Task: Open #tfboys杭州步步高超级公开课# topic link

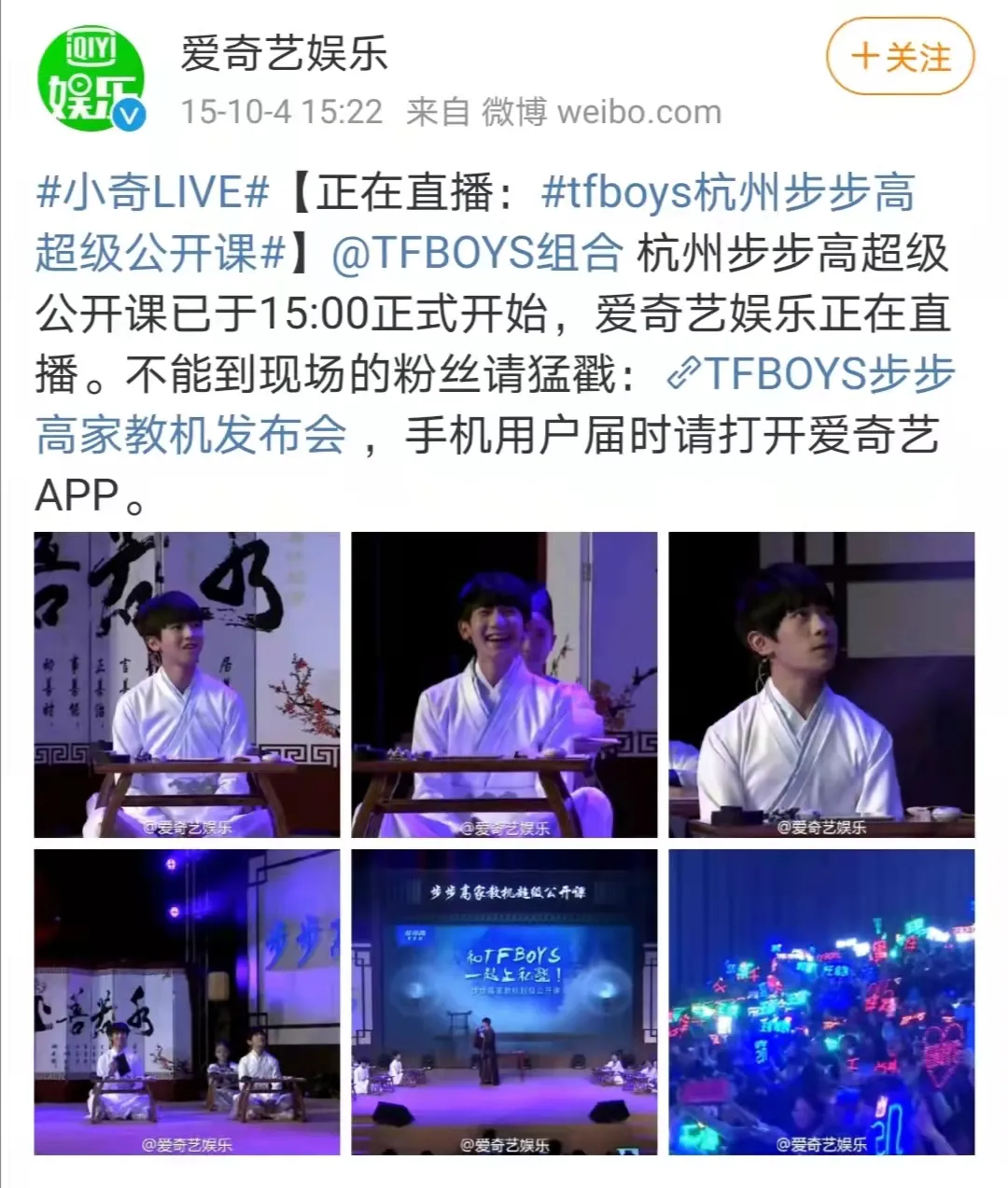Action: 728,193
